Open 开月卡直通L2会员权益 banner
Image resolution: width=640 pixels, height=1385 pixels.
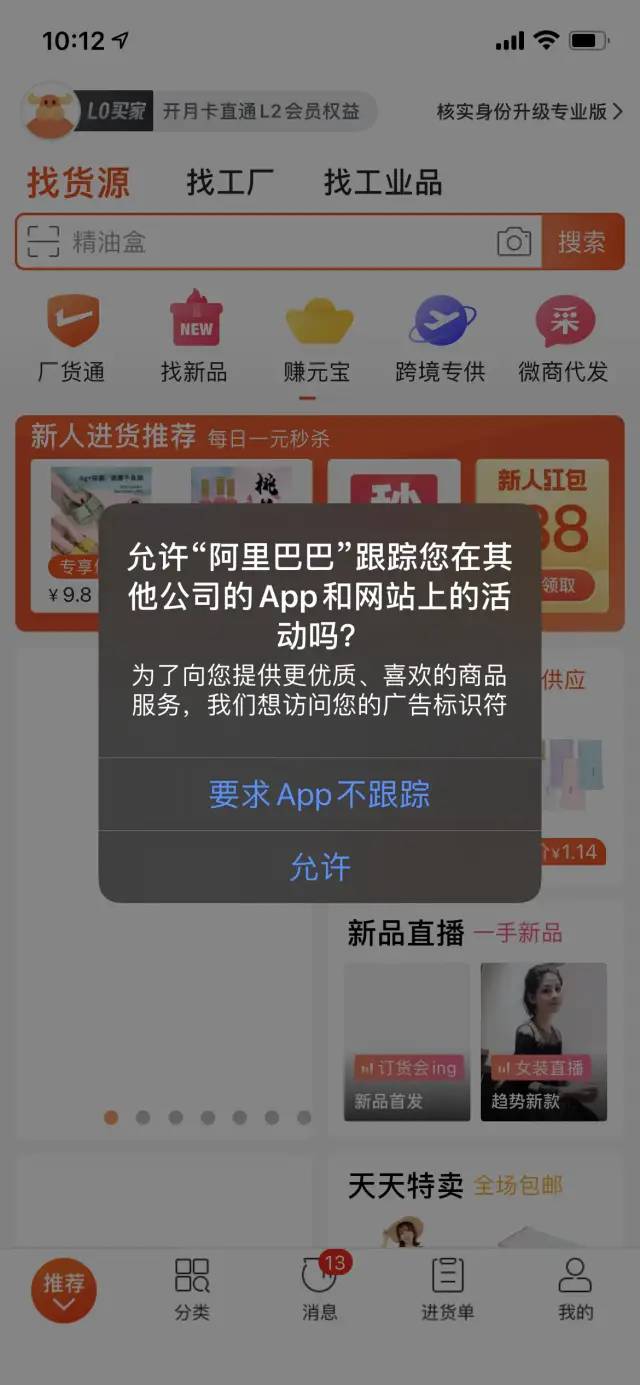pos(260,111)
